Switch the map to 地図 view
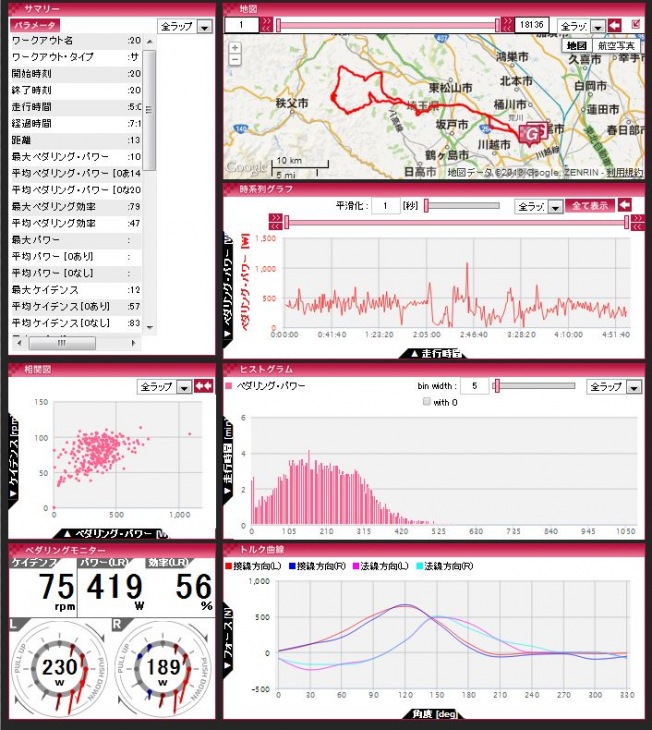The height and width of the screenshot is (730, 652). (576, 45)
